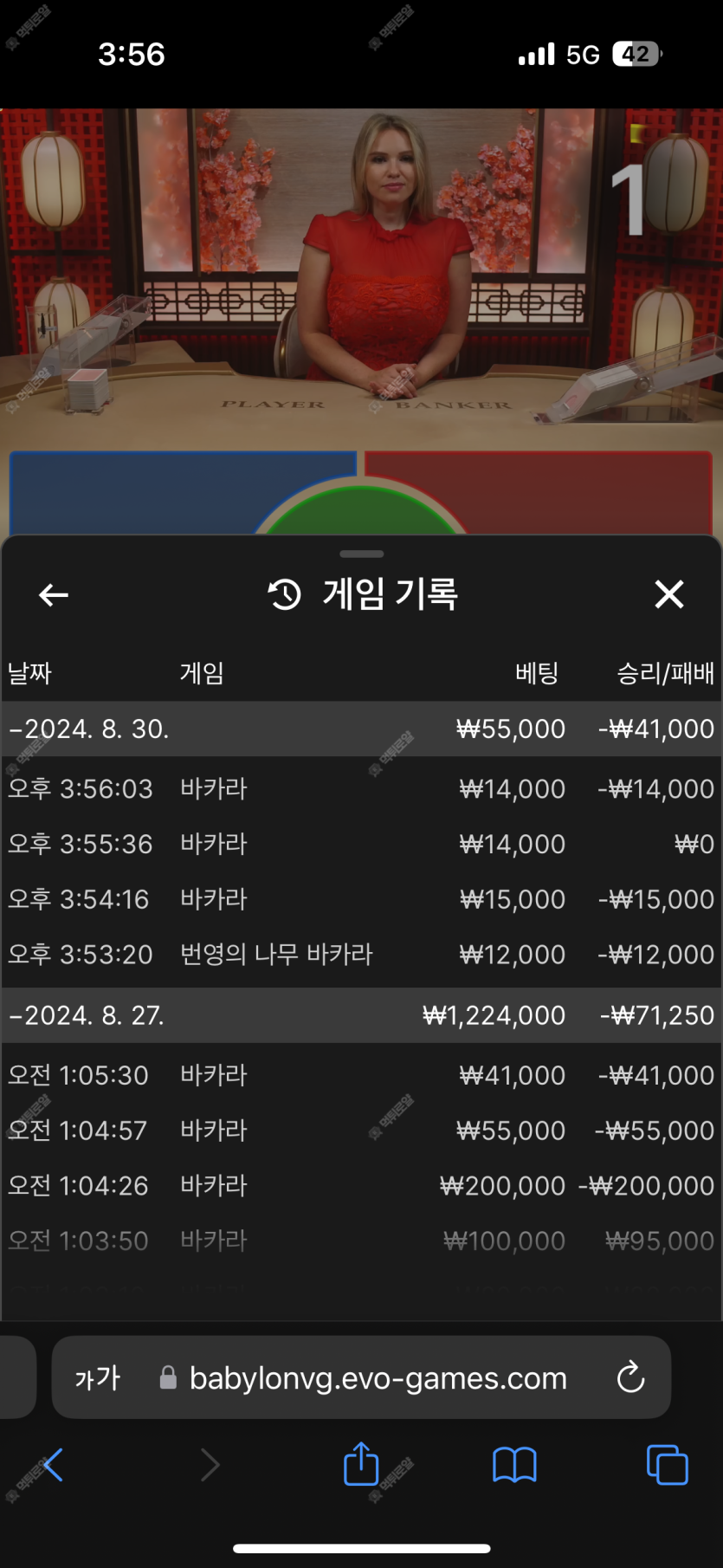Open the 오전 1:04:57 바카라 record
The width and height of the screenshot is (723, 1568).
(361, 1131)
